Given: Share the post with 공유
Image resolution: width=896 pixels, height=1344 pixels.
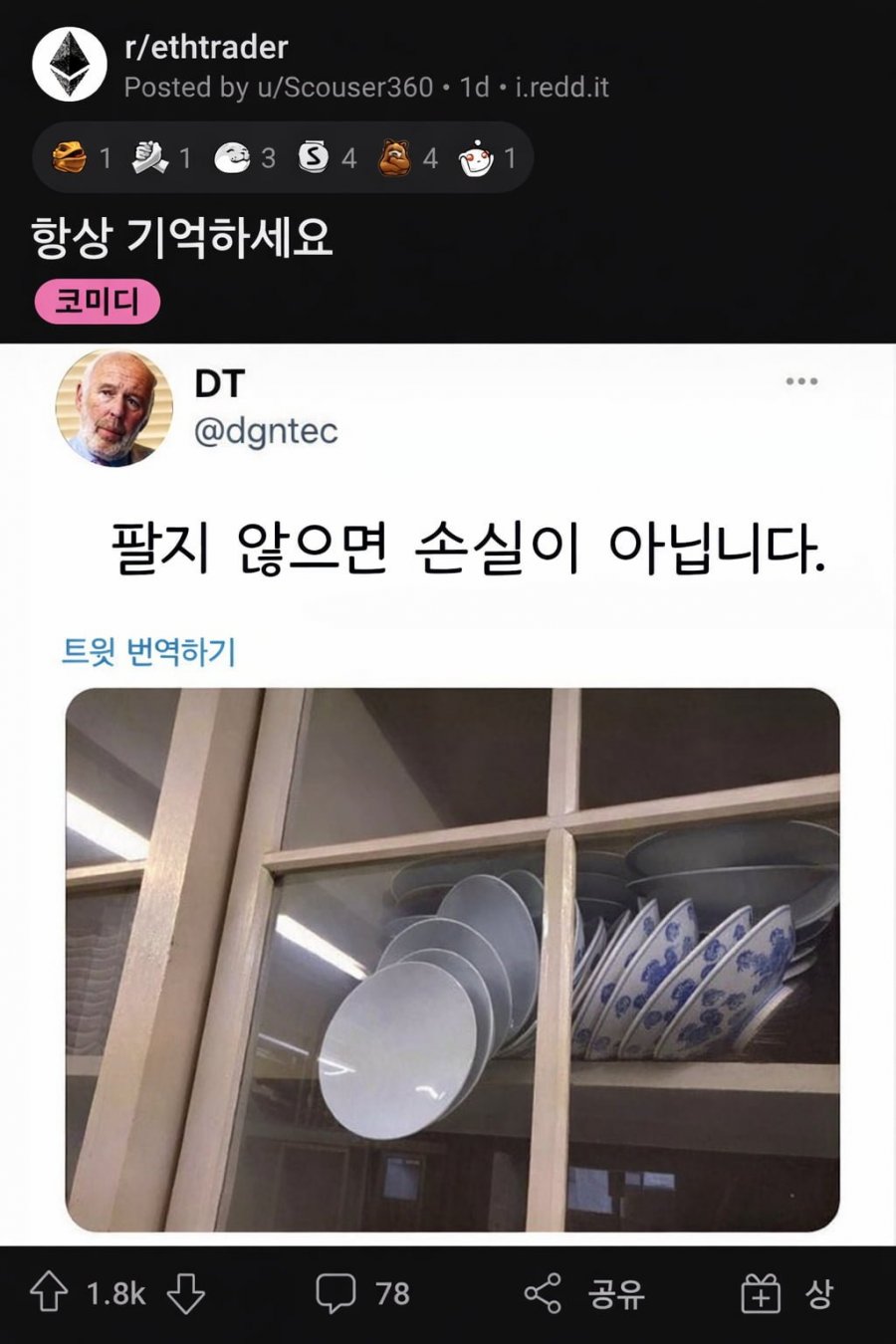Looking at the screenshot, I should click(585, 1293).
